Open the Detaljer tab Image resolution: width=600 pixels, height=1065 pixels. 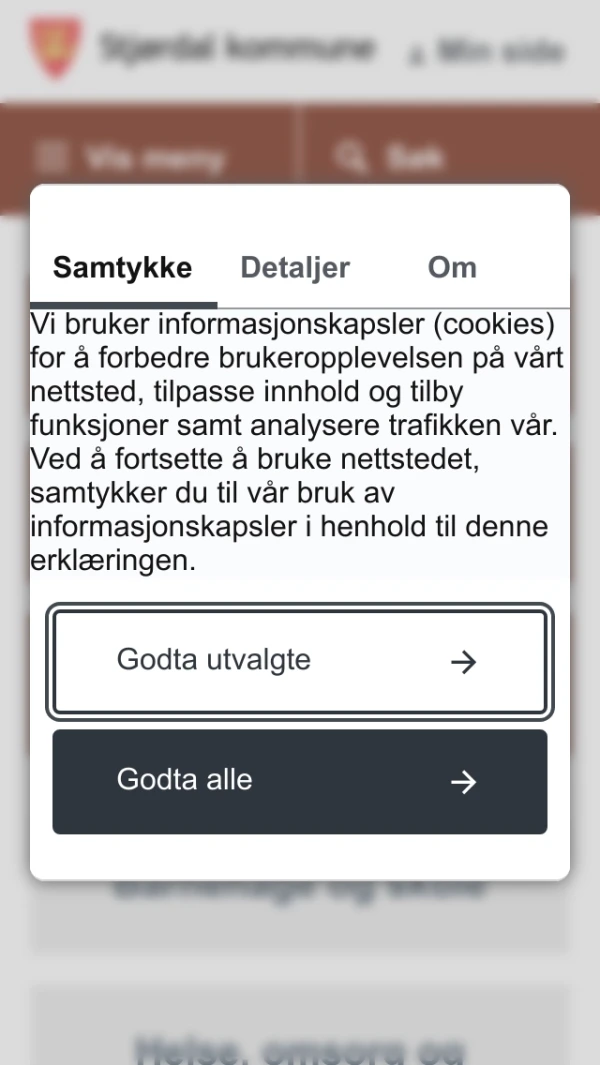tap(295, 268)
